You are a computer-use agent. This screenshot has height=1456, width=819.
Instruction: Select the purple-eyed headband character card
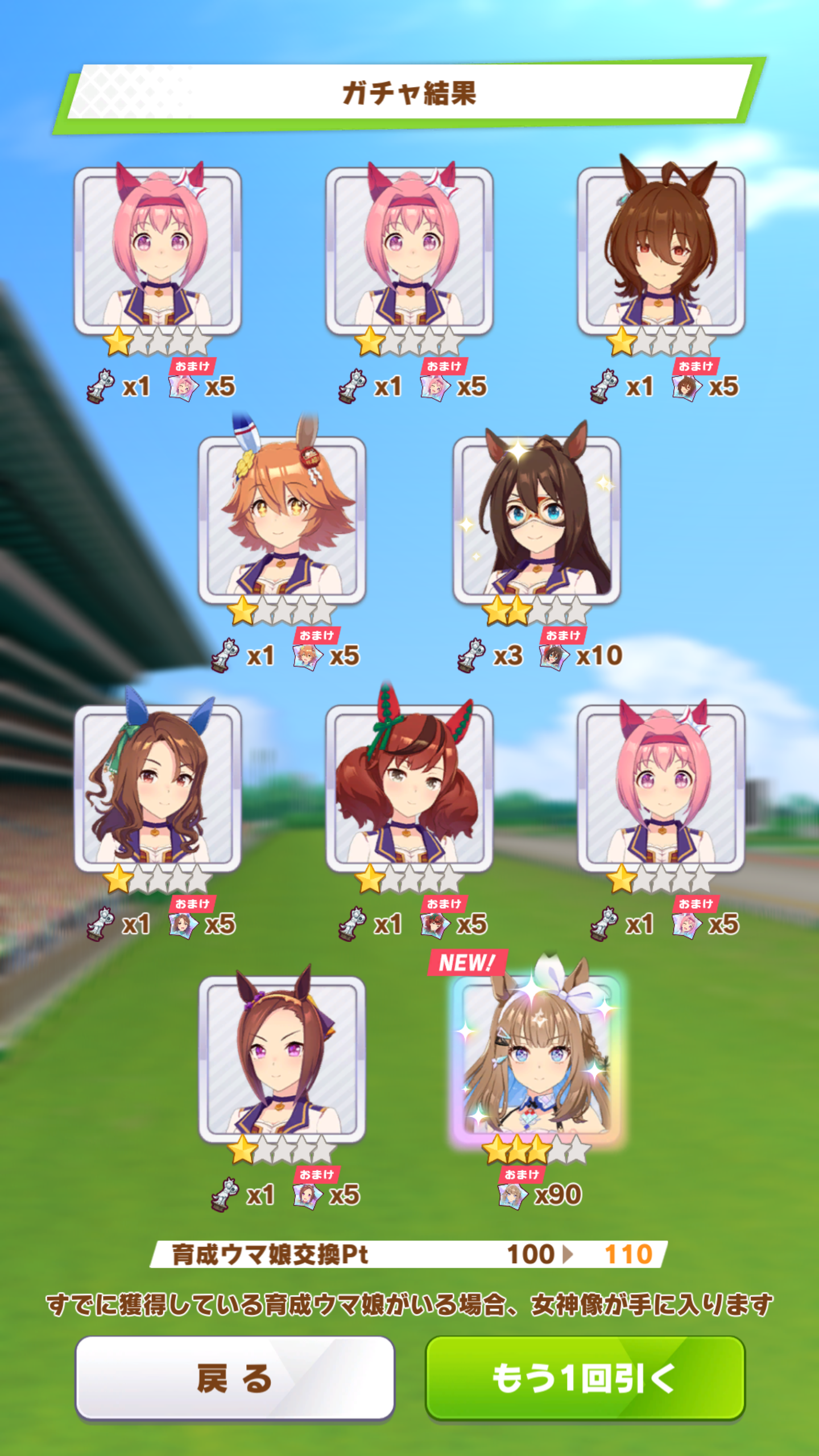282,1060
